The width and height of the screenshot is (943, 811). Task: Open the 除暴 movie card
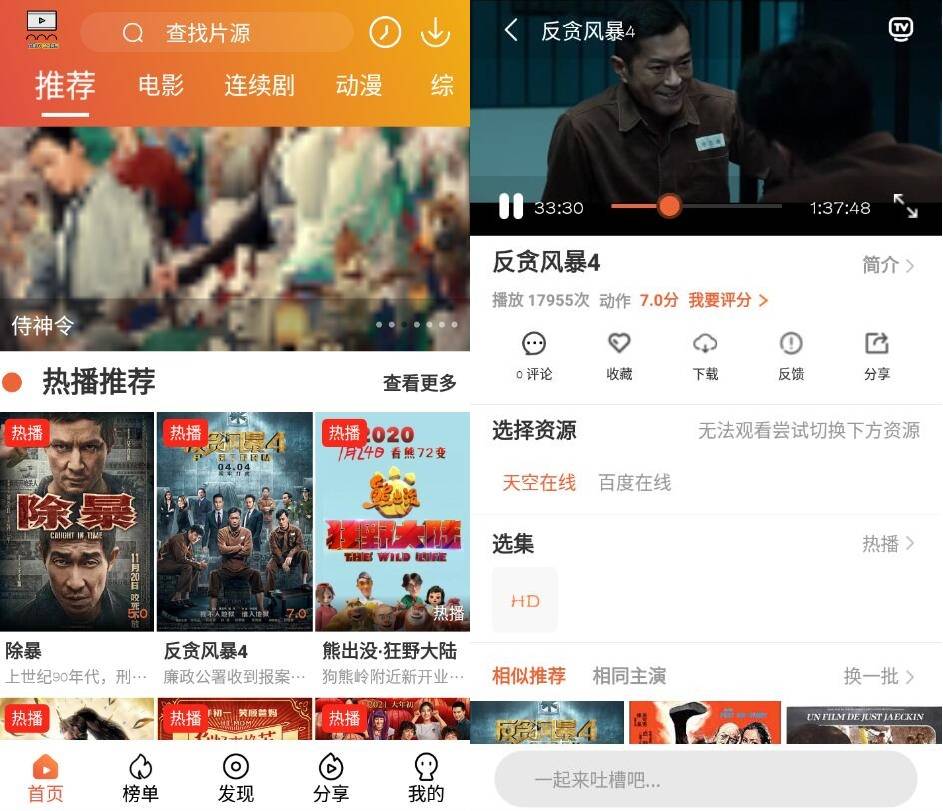pos(77,522)
